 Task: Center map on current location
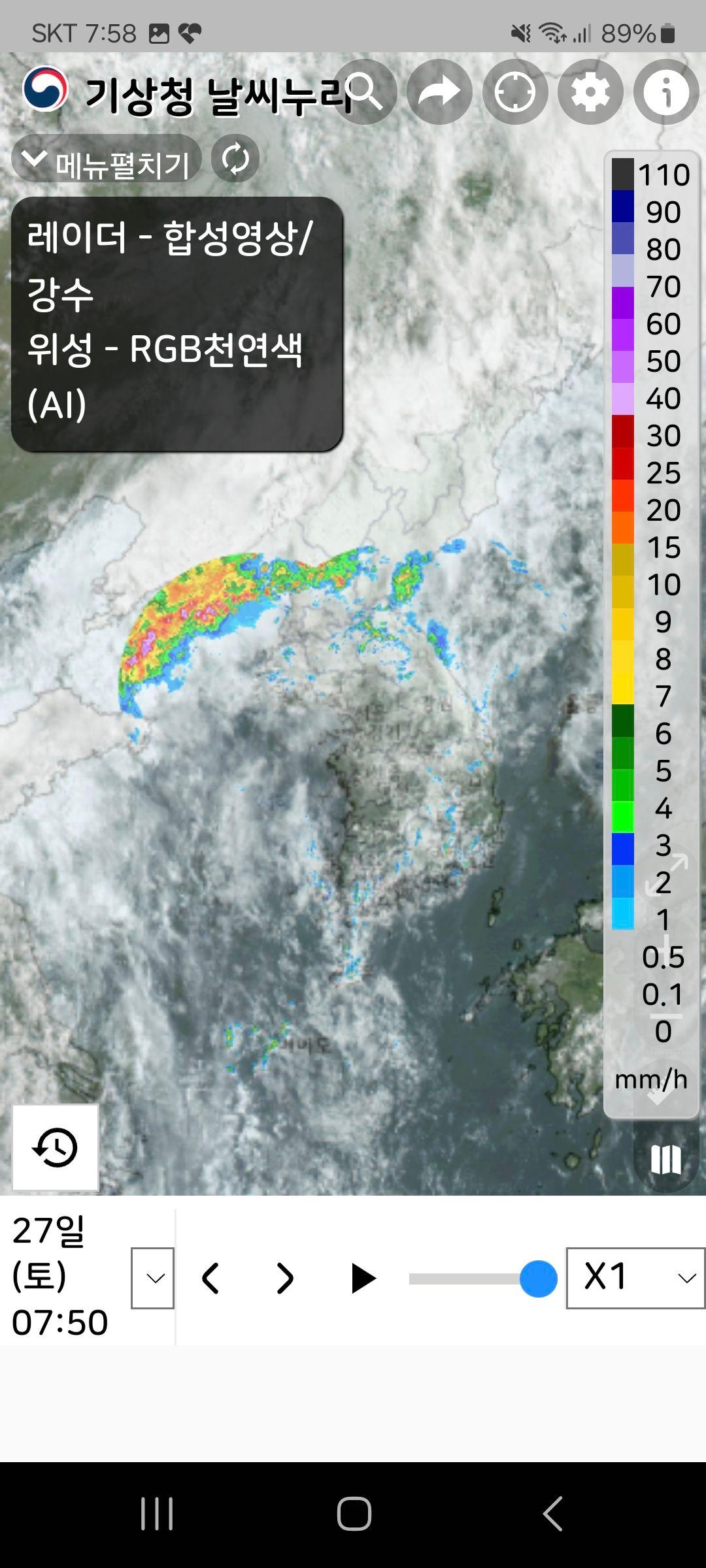[x=515, y=92]
